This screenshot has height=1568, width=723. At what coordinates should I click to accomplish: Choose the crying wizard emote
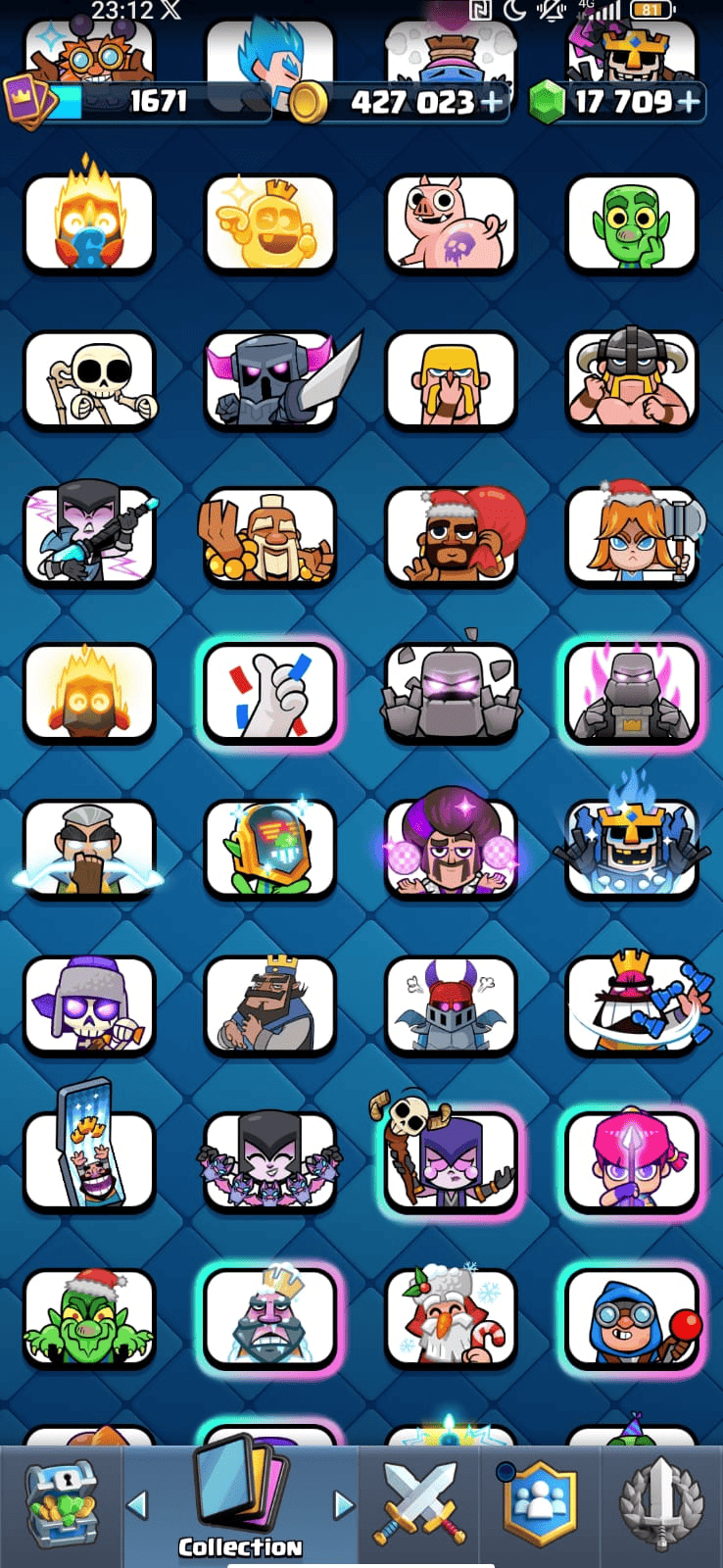pos(90,850)
